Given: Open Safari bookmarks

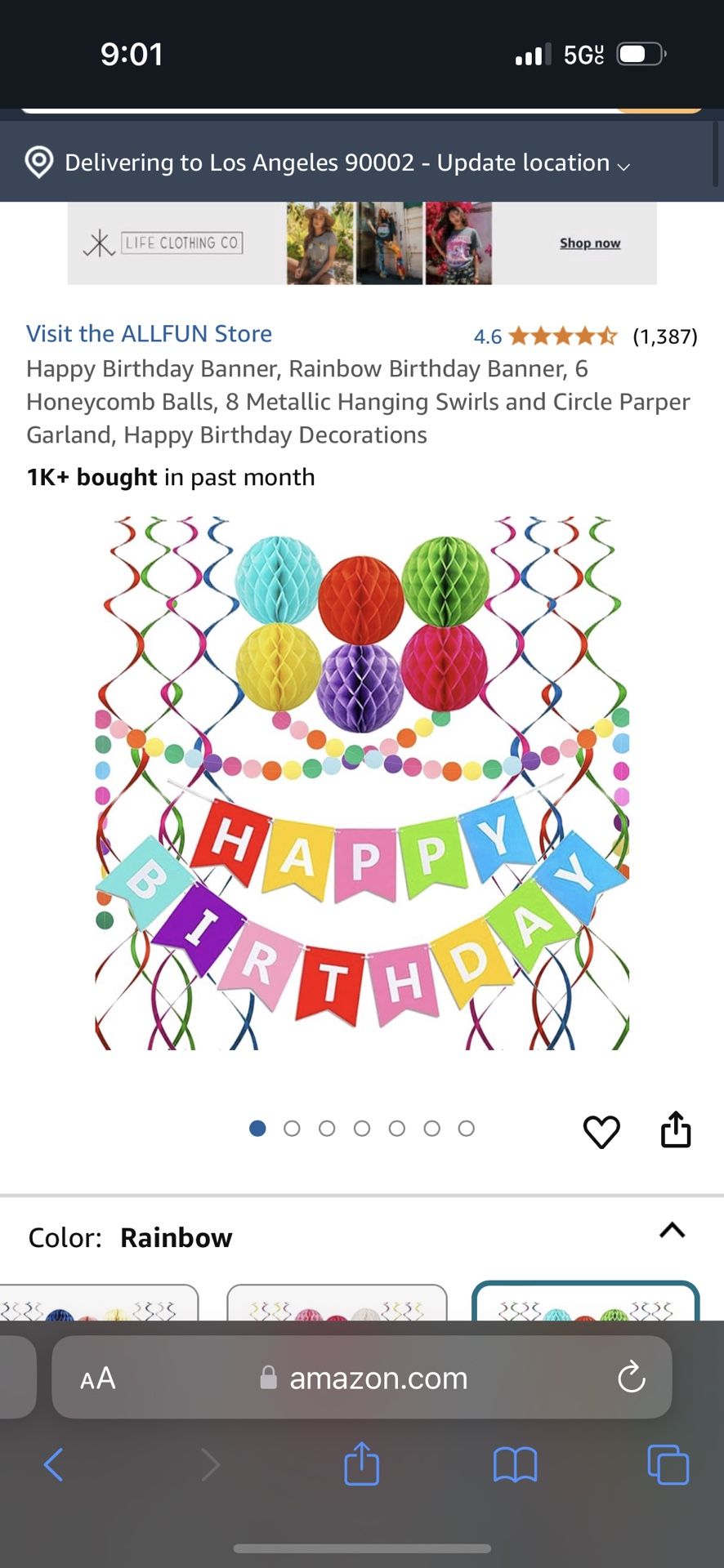Looking at the screenshot, I should 515,1464.
